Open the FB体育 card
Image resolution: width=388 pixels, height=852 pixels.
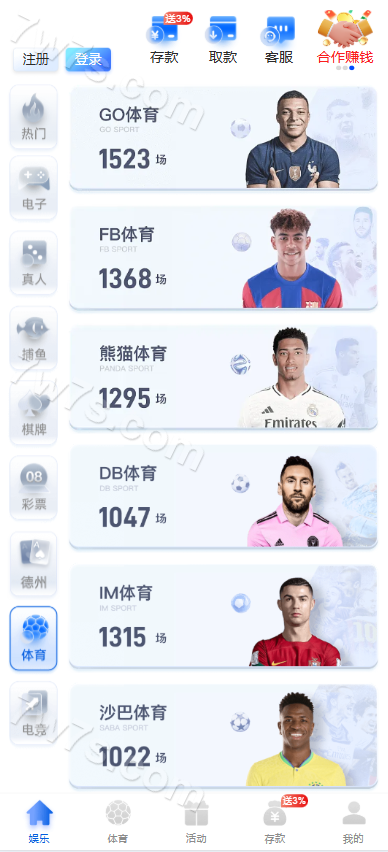pos(223,258)
